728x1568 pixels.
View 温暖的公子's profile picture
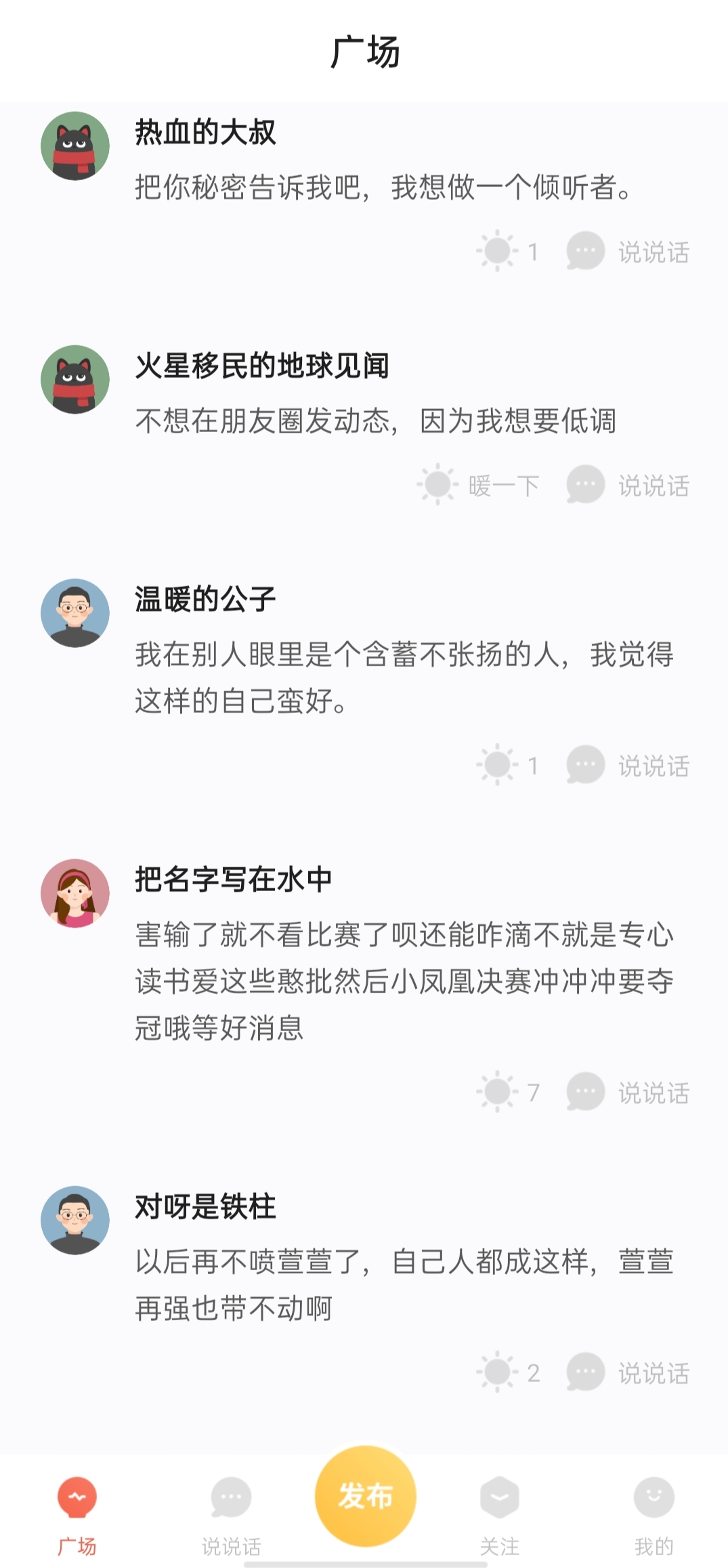(75, 613)
